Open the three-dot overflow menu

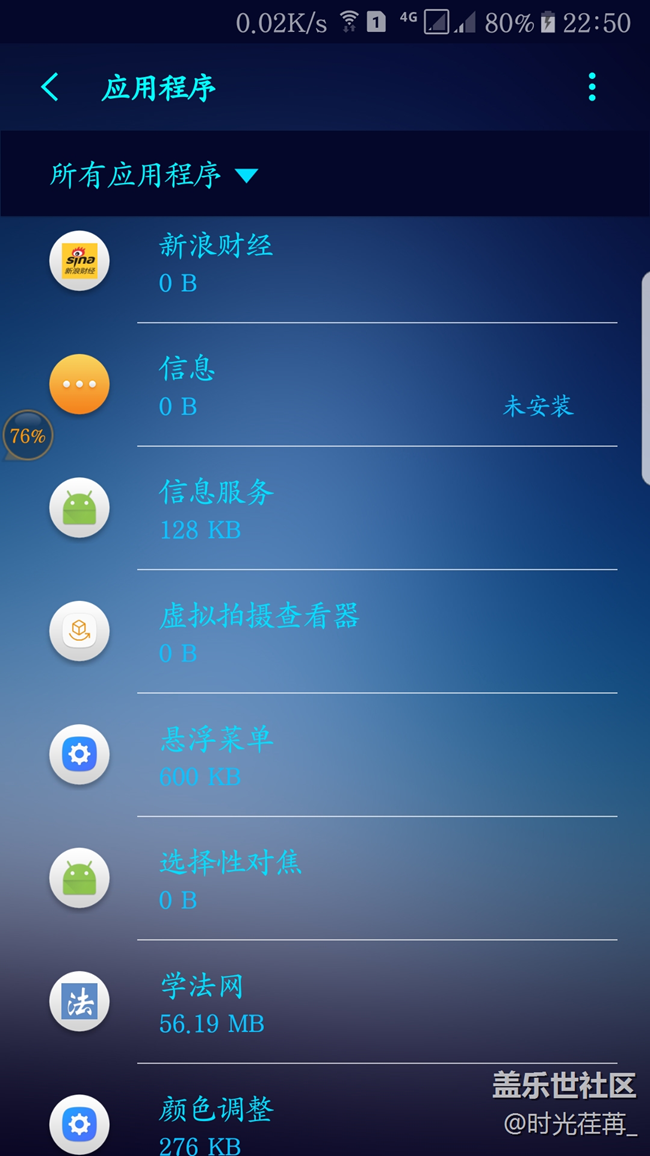(592, 88)
